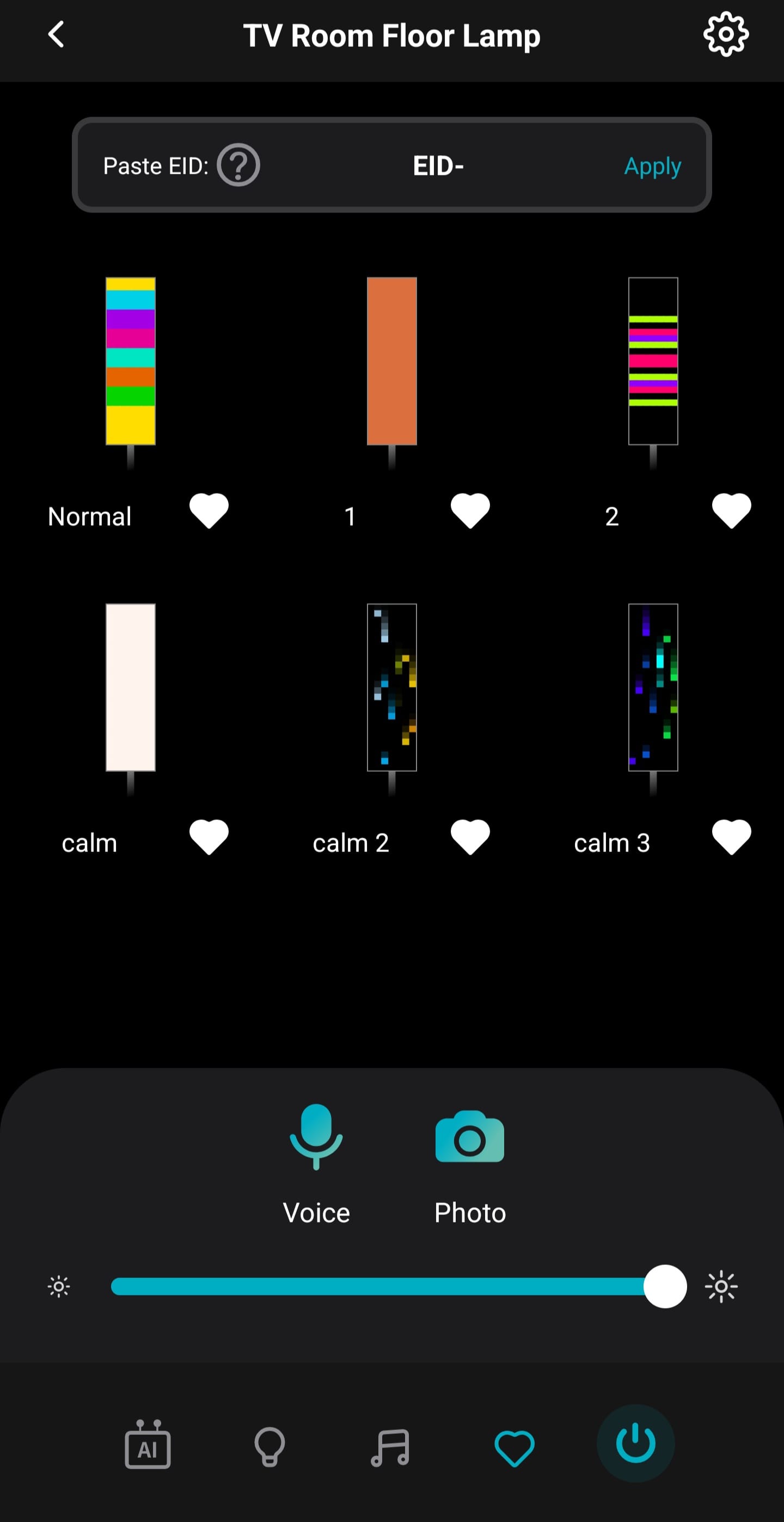Image resolution: width=784 pixels, height=1522 pixels.
Task: Remove calm 3 from favorites
Action: click(731, 837)
